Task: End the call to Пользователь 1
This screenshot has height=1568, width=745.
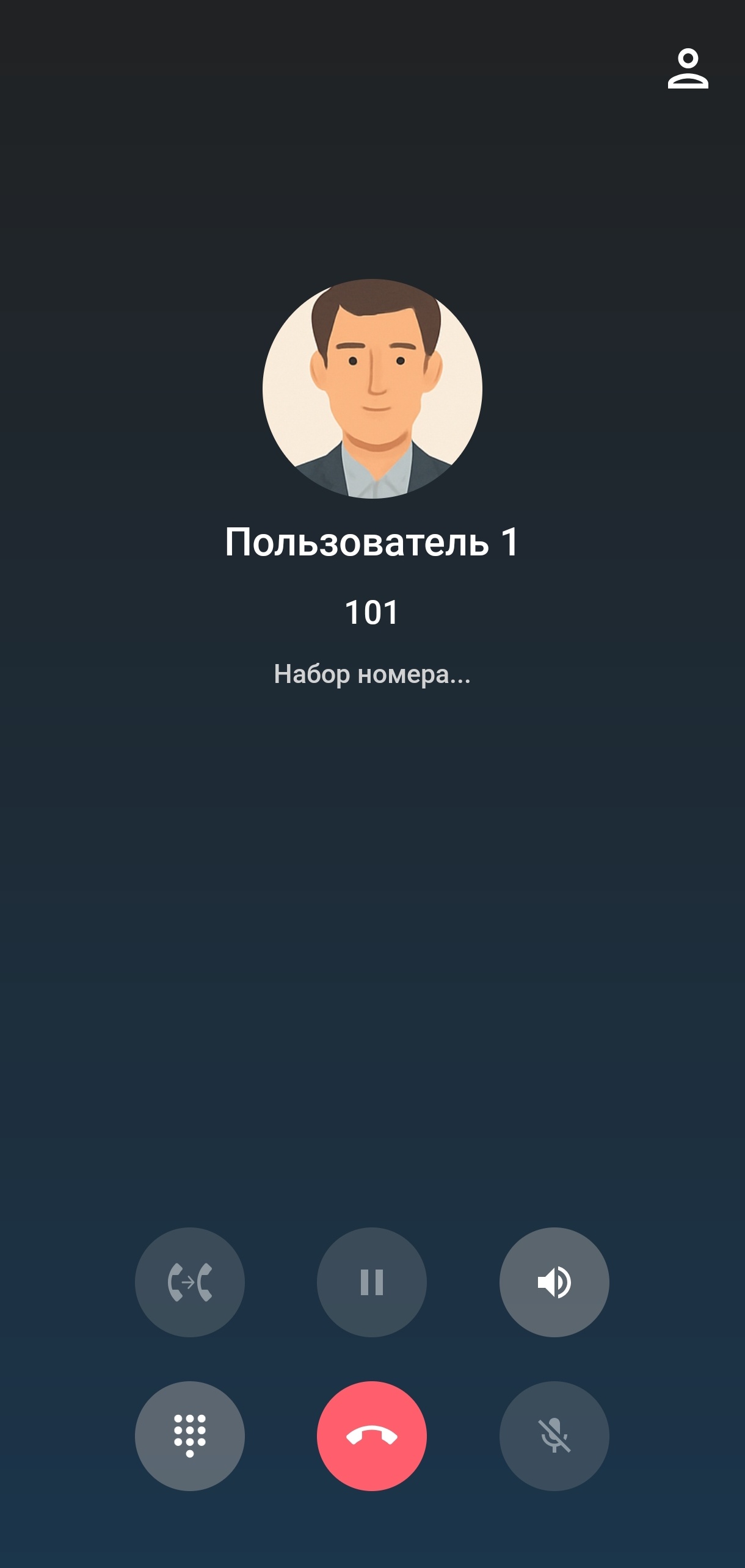Action: 372,1436
